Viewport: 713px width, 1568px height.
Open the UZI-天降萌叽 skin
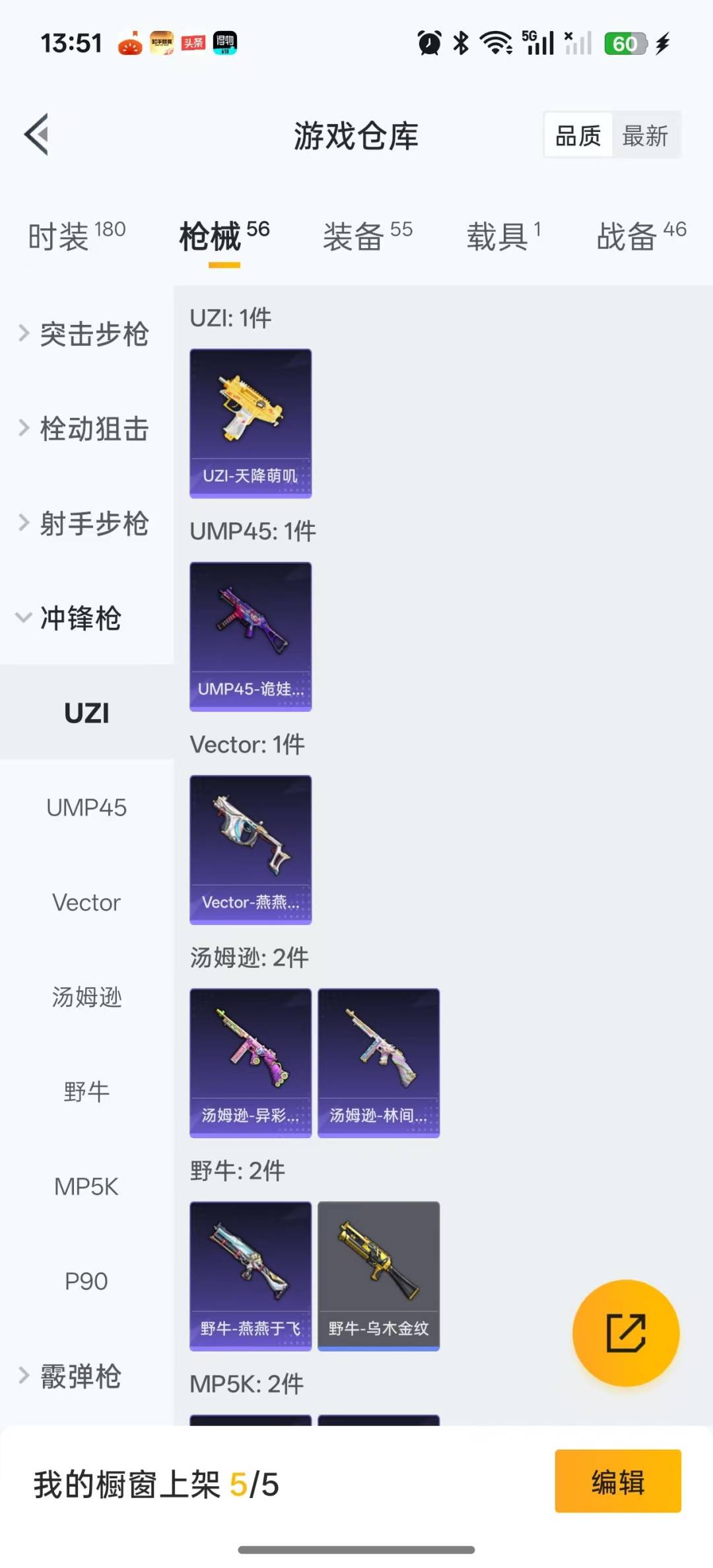tap(250, 423)
